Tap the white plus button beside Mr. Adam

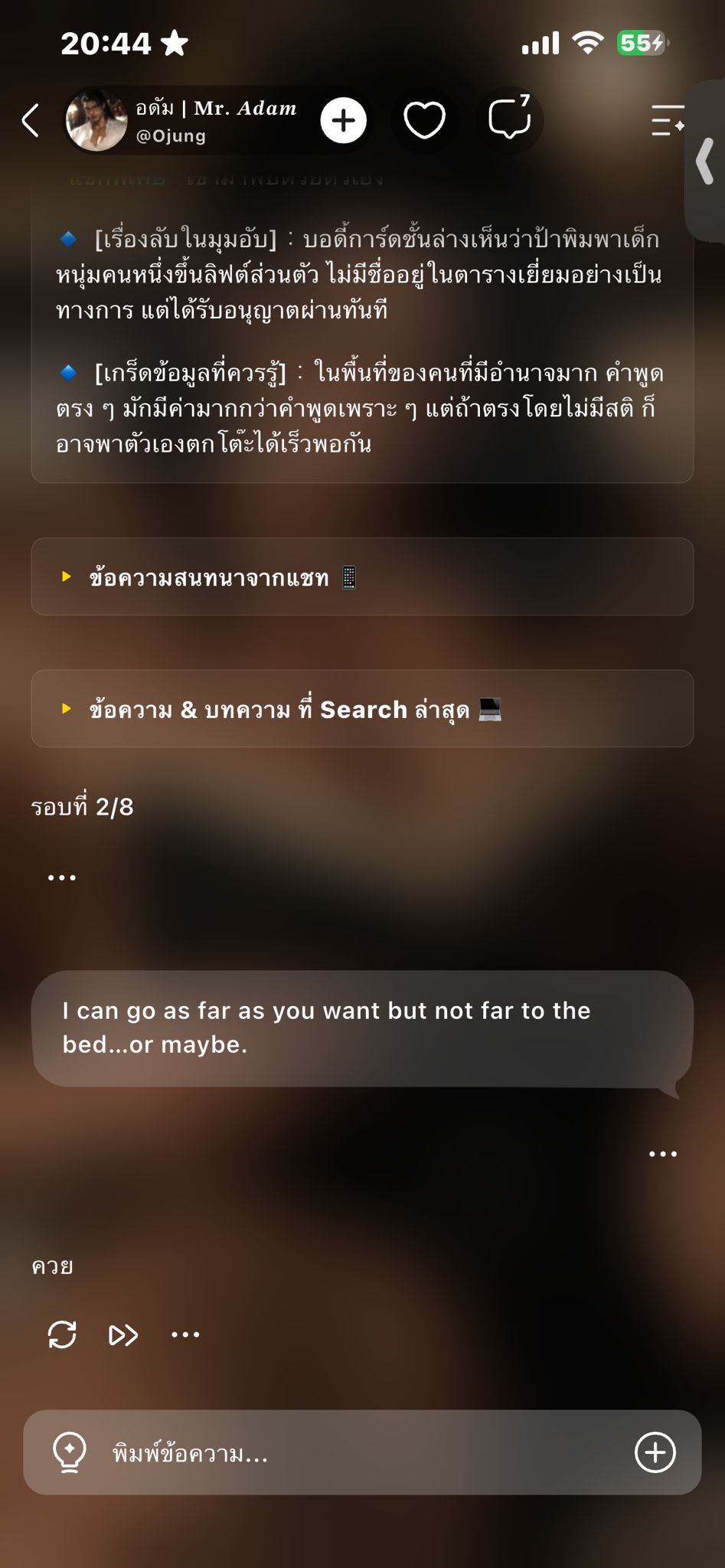click(x=343, y=120)
